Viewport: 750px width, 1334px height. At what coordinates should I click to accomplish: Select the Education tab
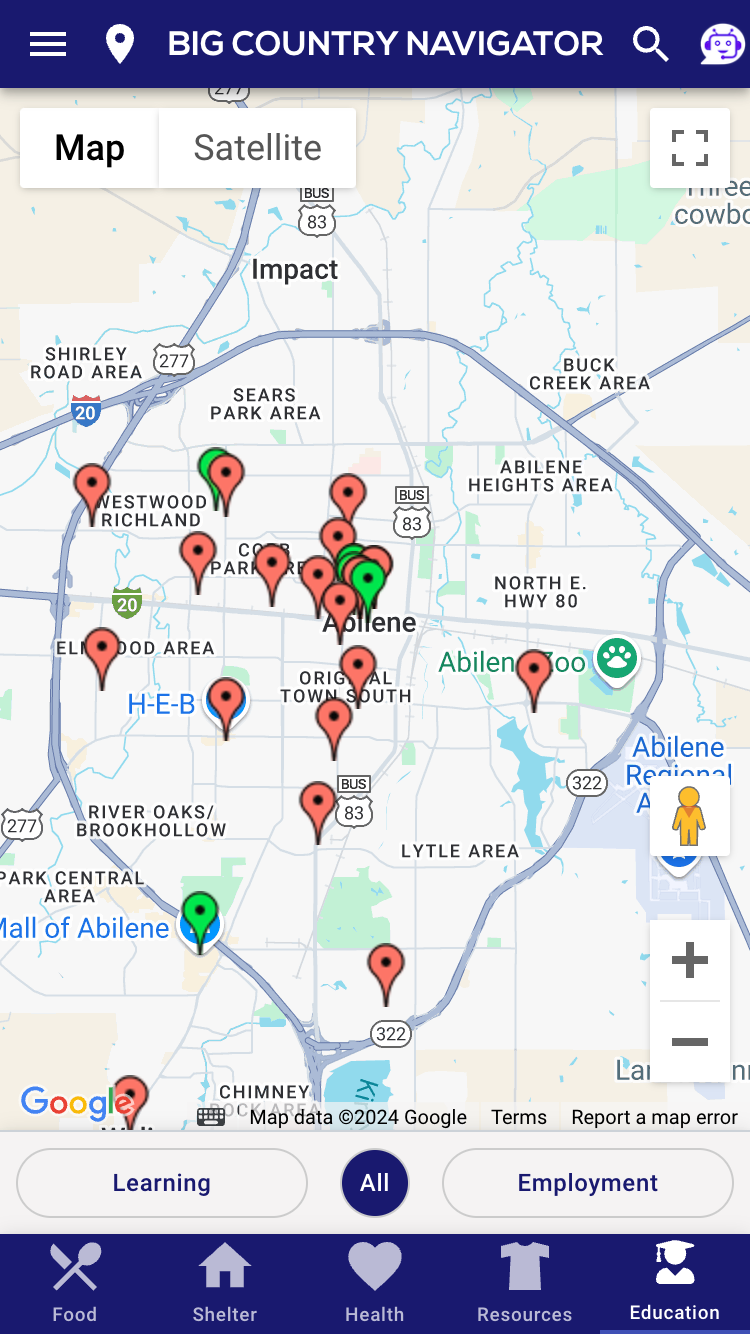tap(675, 1284)
